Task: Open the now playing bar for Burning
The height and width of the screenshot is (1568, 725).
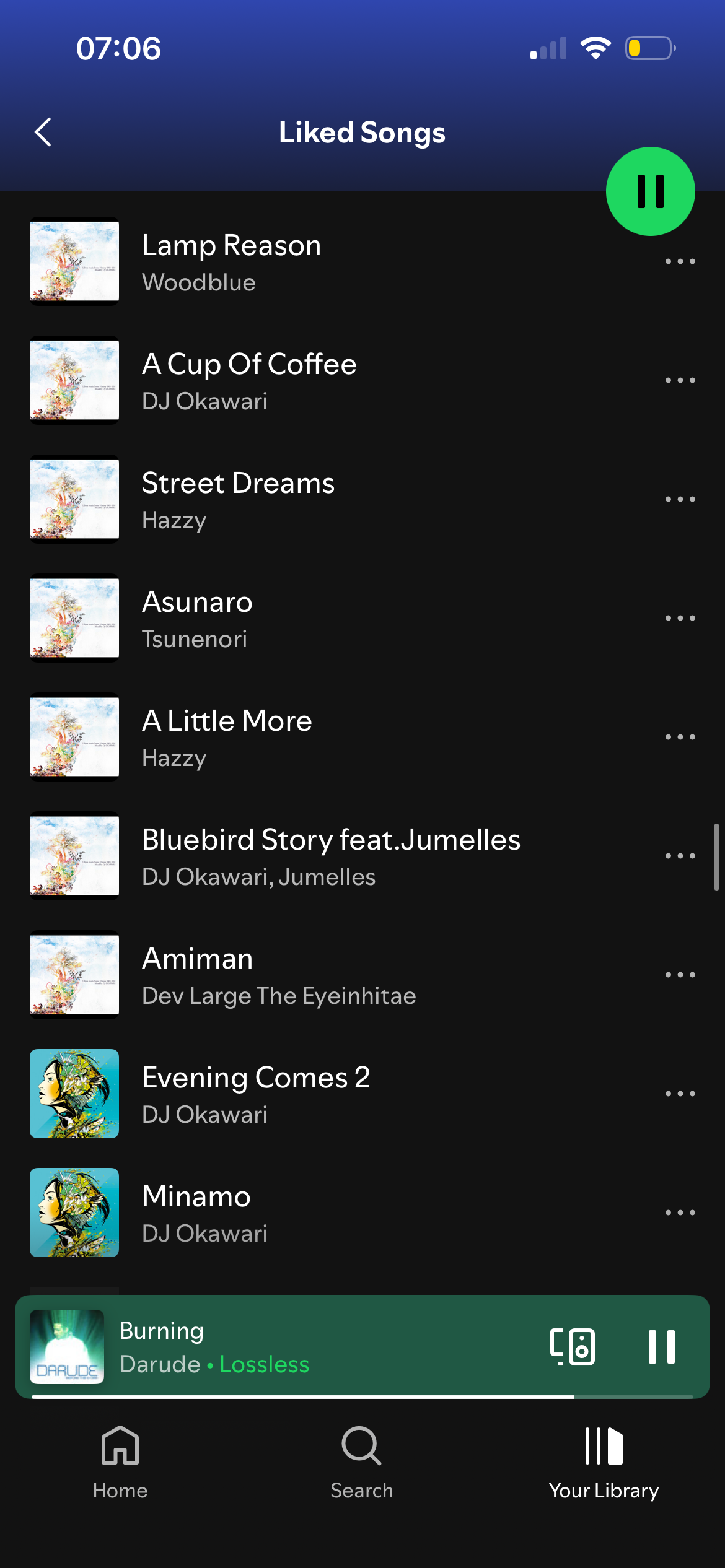Action: tap(279, 1346)
